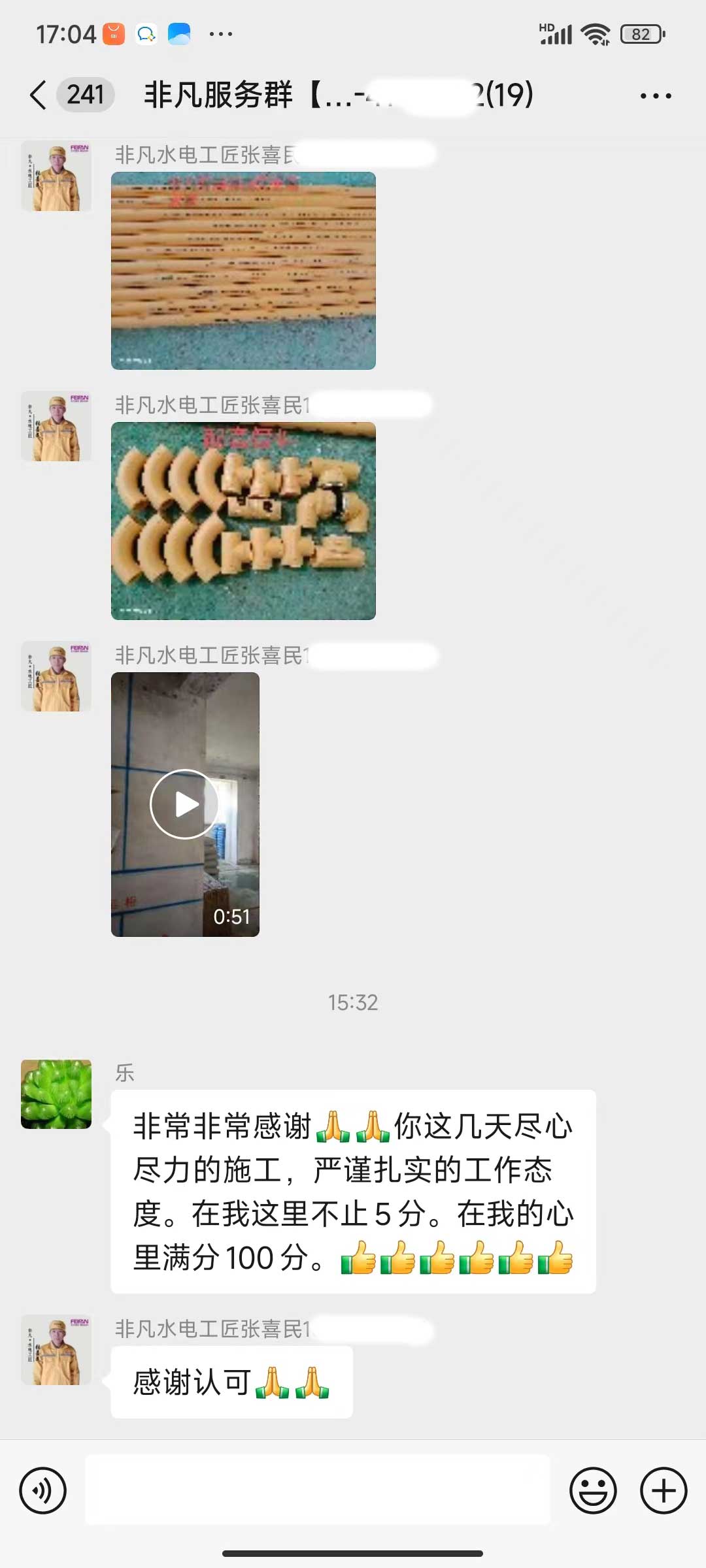Tap the green plant avatar of 乐
Screen dimensions: 706x1568
tap(56, 1094)
